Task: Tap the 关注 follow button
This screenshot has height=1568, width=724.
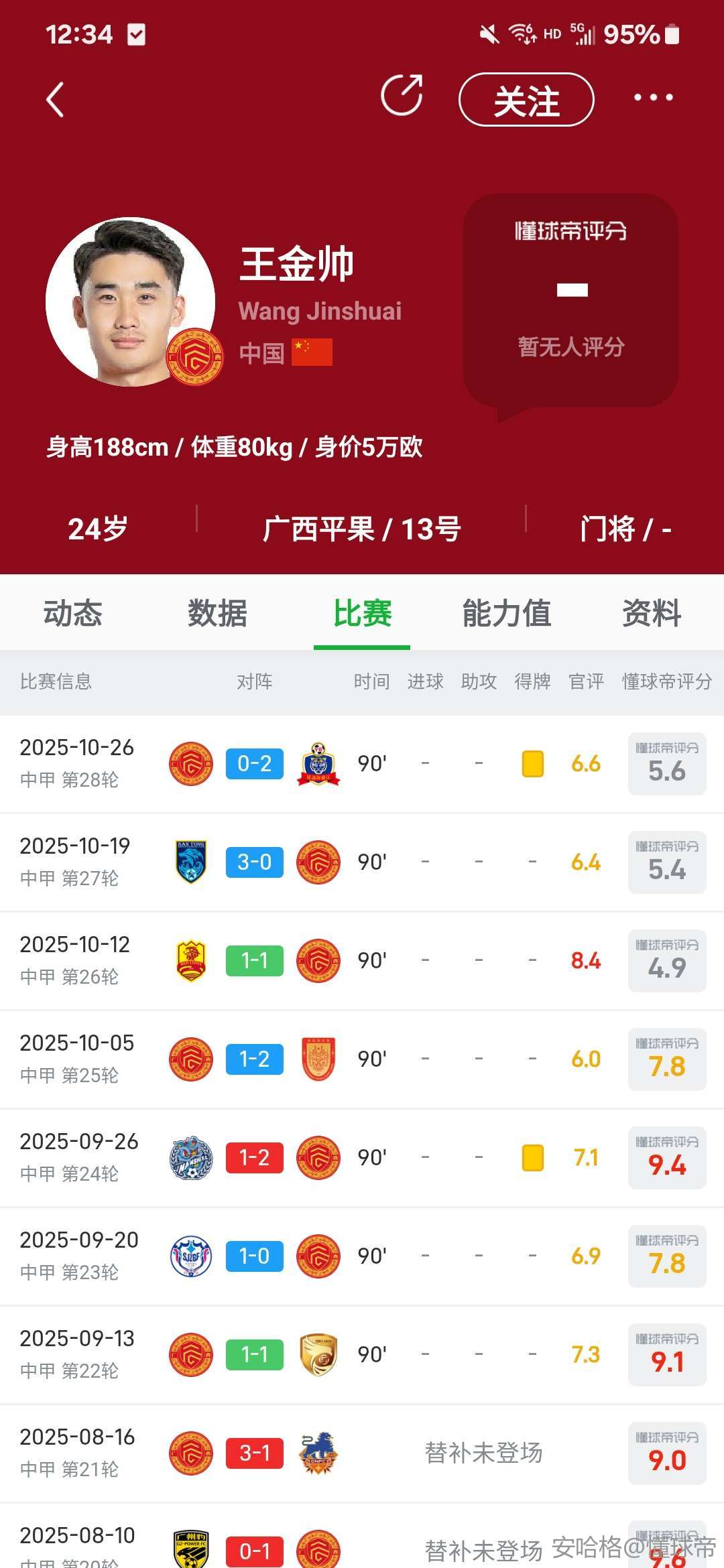Action: tap(526, 101)
